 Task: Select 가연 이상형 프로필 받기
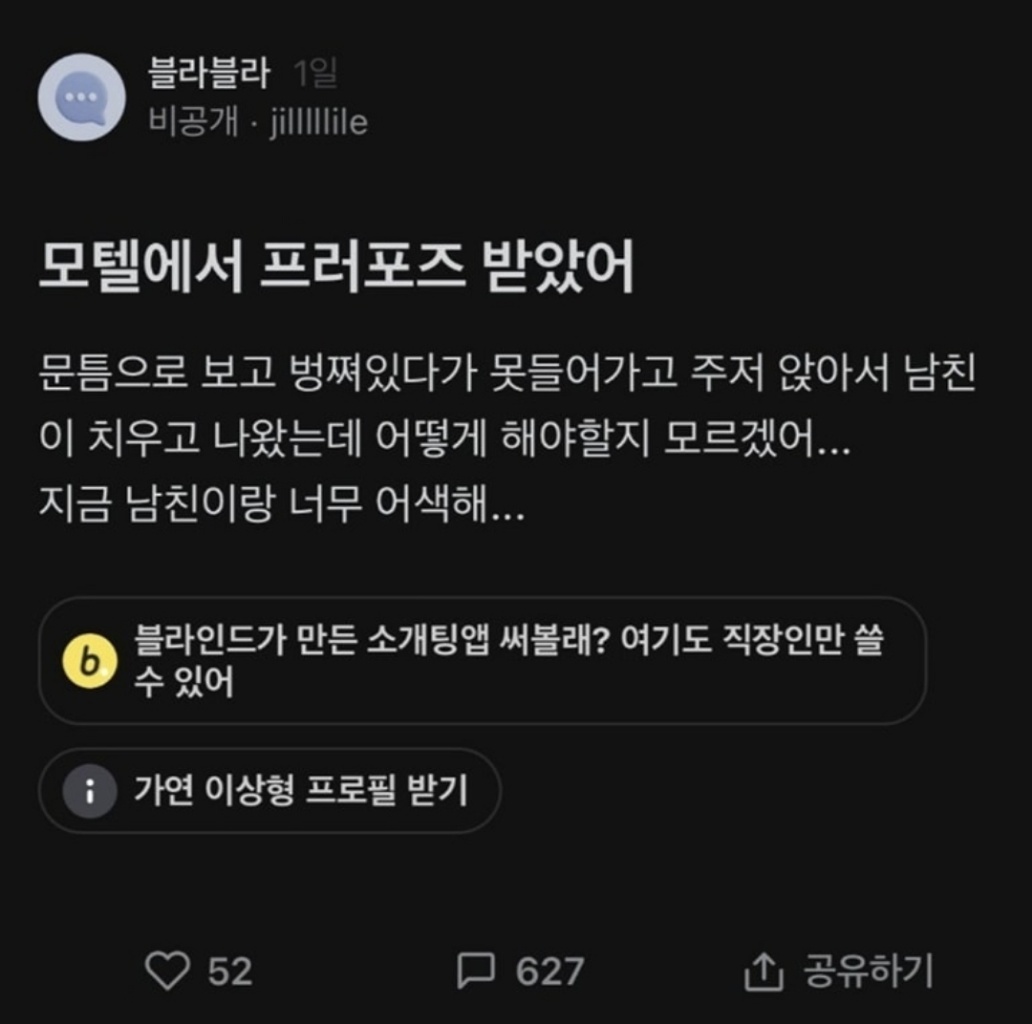click(x=269, y=791)
